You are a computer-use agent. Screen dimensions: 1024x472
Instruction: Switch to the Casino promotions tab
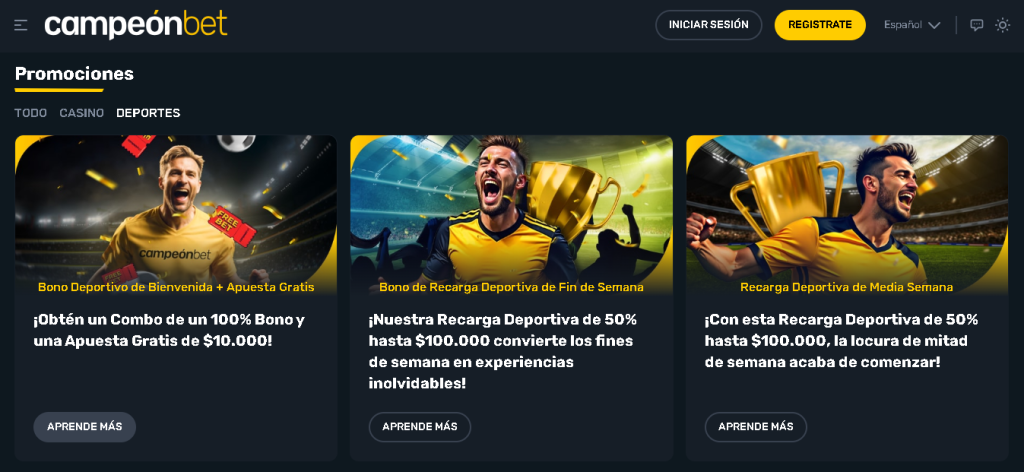click(81, 113)
